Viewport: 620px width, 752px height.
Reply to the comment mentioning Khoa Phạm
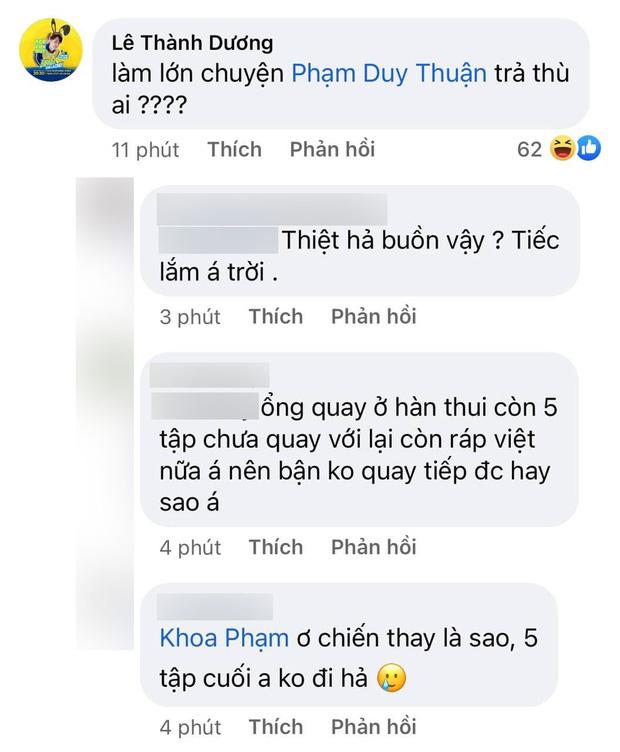tap(373, 727)
